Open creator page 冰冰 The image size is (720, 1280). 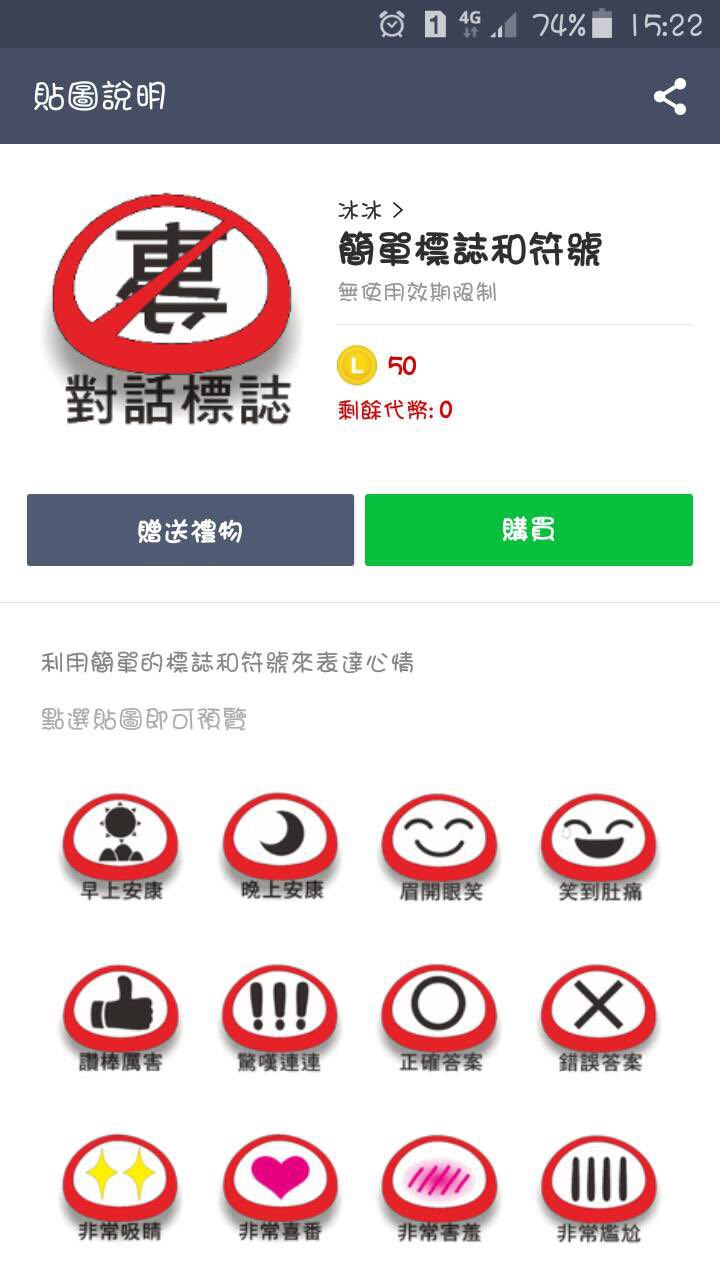(370, 211)
